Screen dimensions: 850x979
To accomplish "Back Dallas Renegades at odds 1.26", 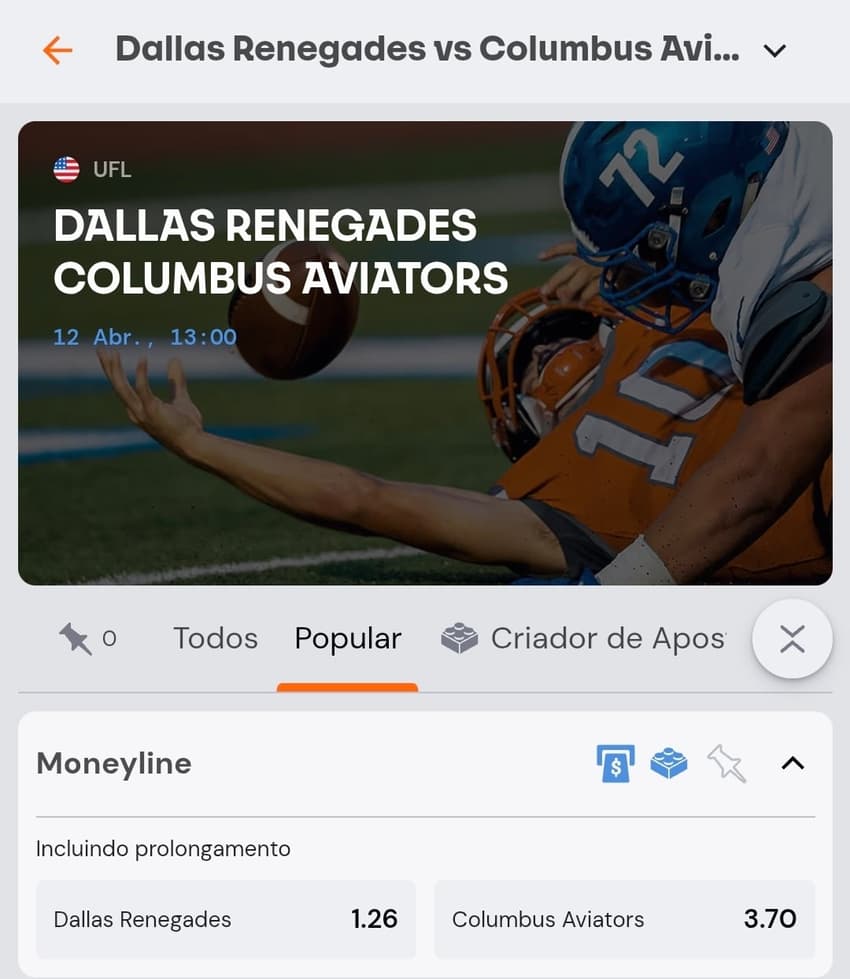I will pos(225,918).
